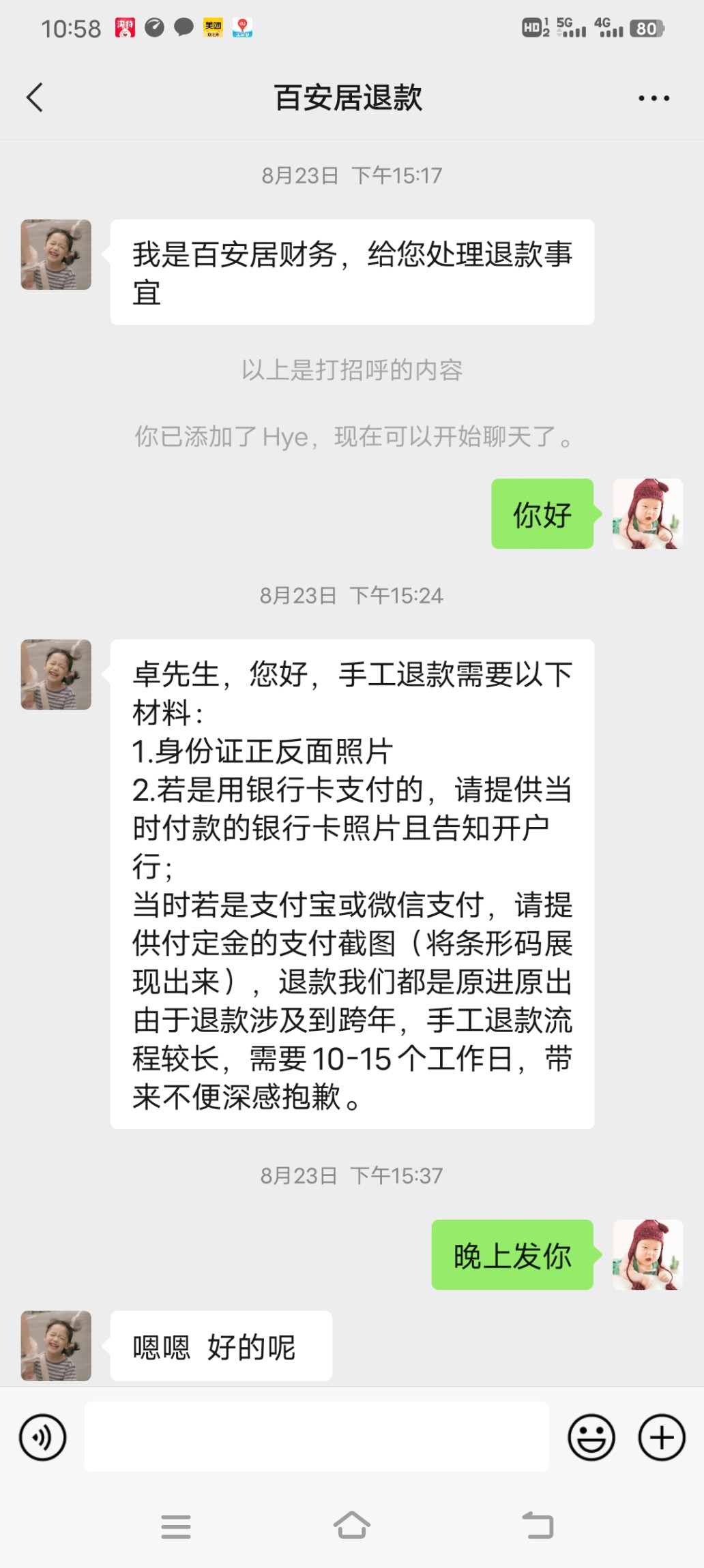Open the chat's three-dot options menu

point(654,98)
